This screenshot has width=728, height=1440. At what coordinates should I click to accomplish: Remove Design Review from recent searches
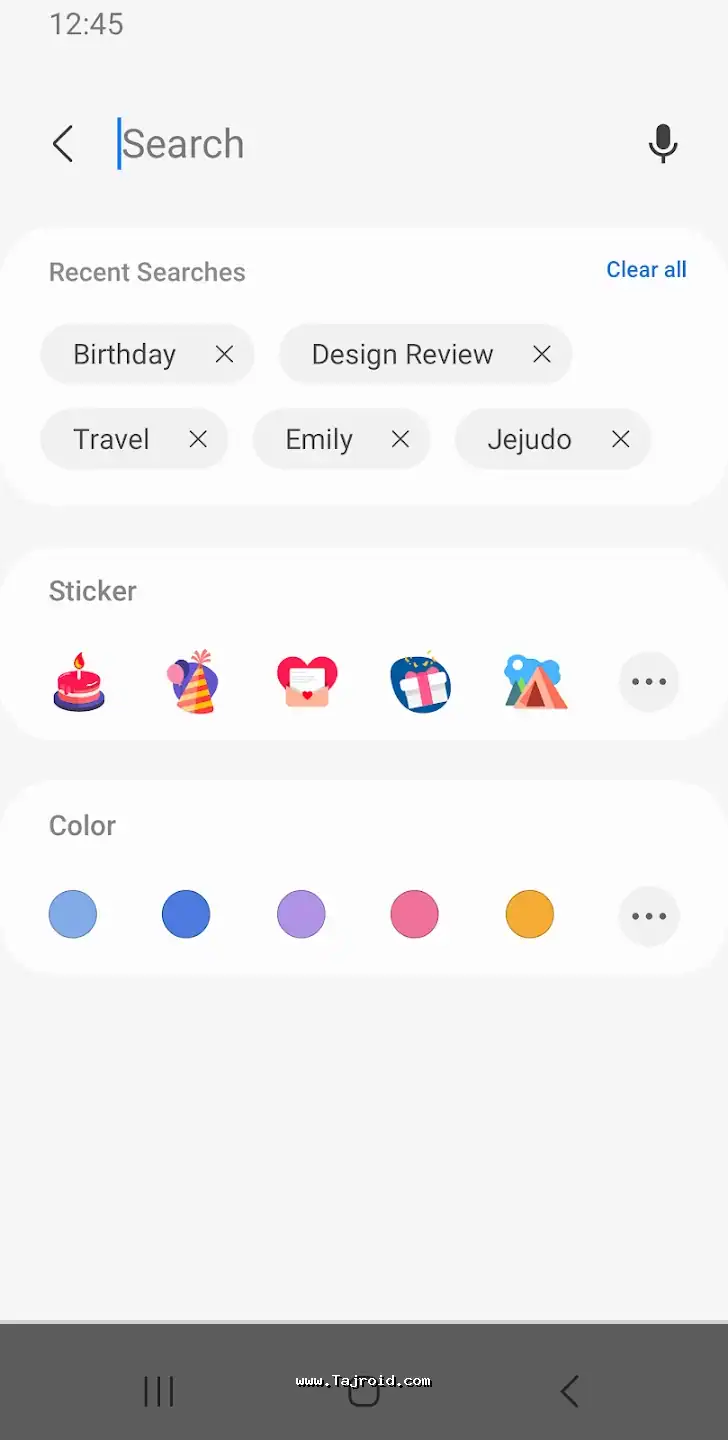point(542,354)
